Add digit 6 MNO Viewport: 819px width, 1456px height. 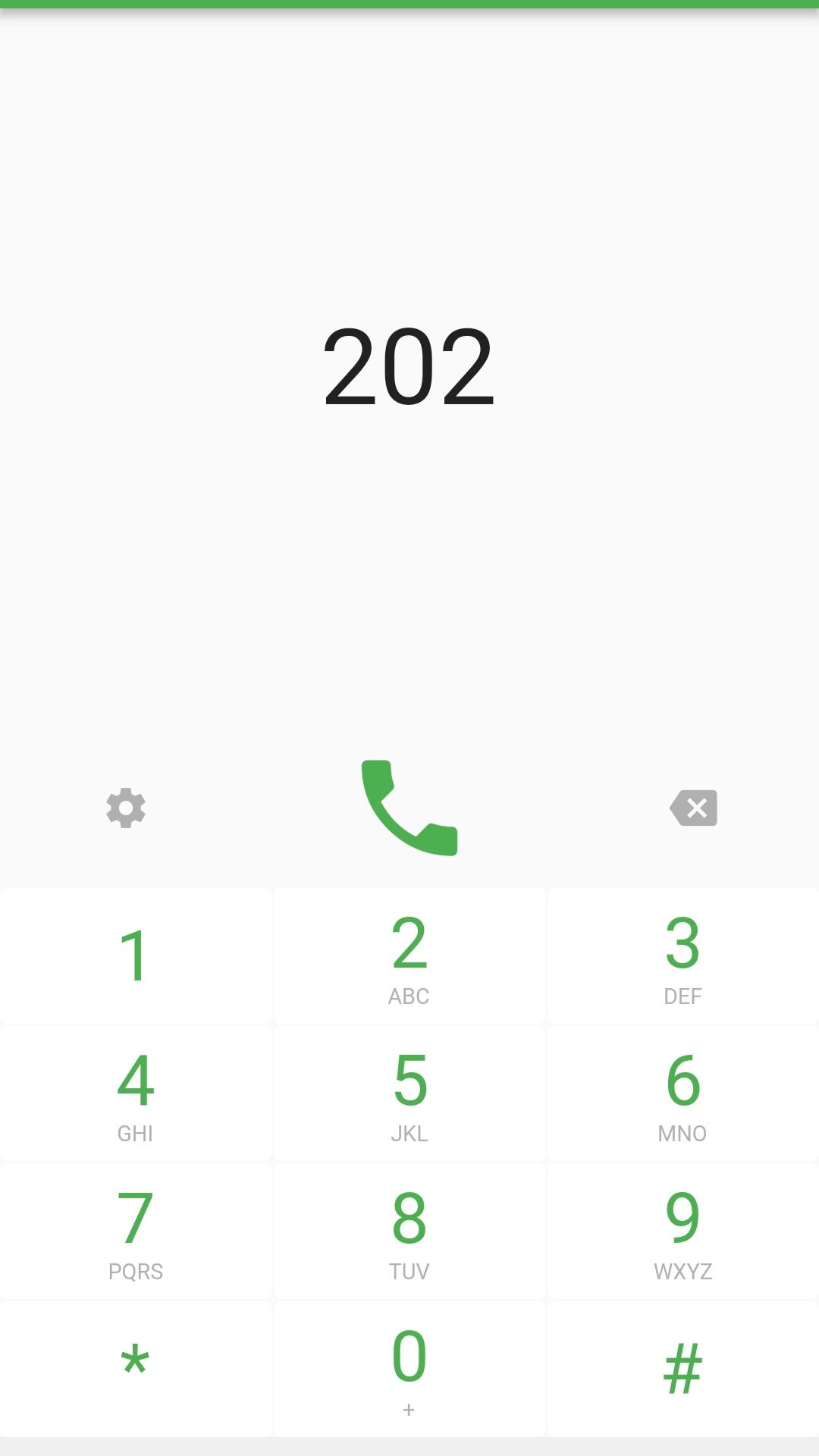pos(682,1094)
